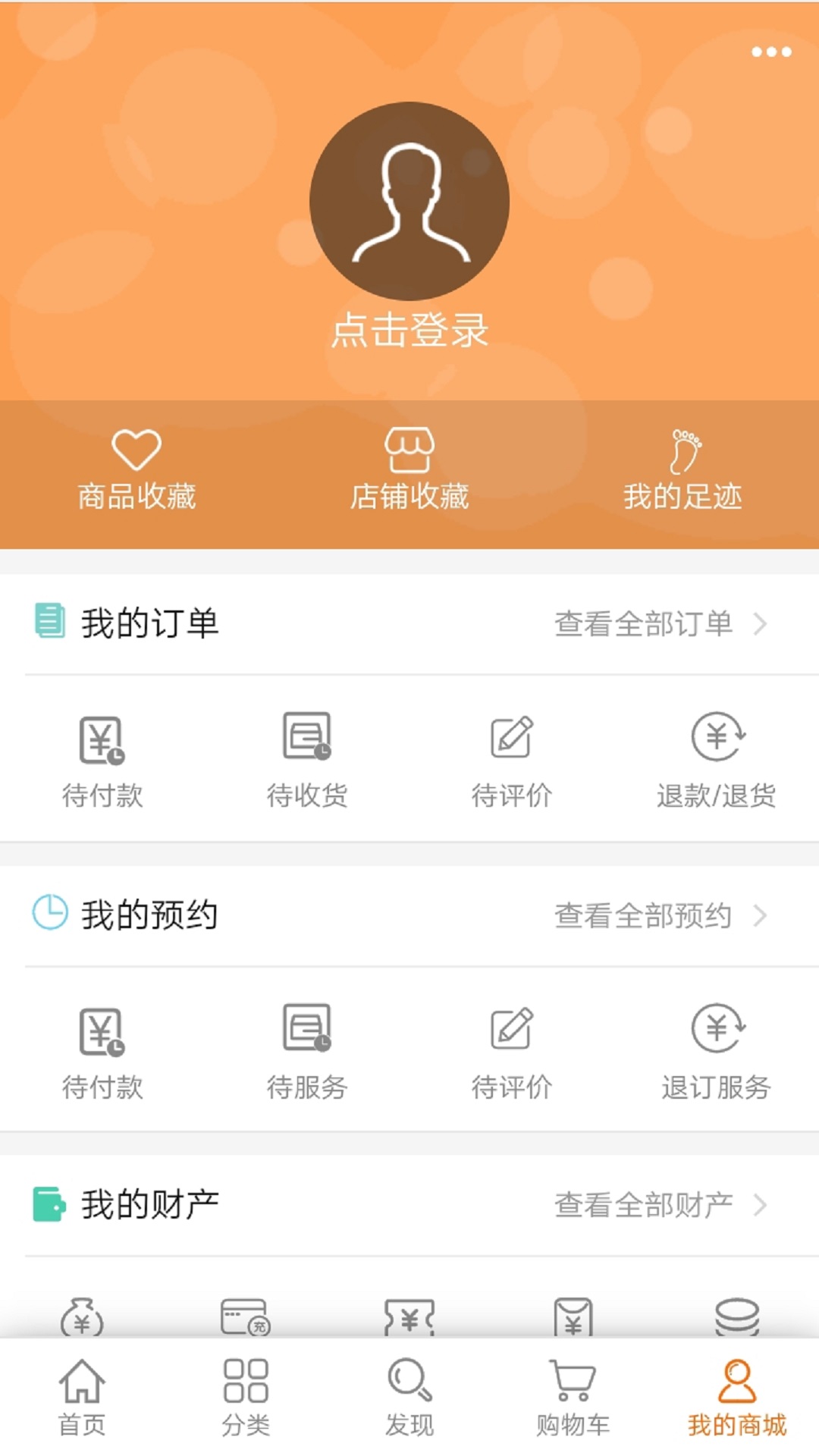Switch to the 购物车 cart tab
819x1456 pixels.
tap(573, 1398)
